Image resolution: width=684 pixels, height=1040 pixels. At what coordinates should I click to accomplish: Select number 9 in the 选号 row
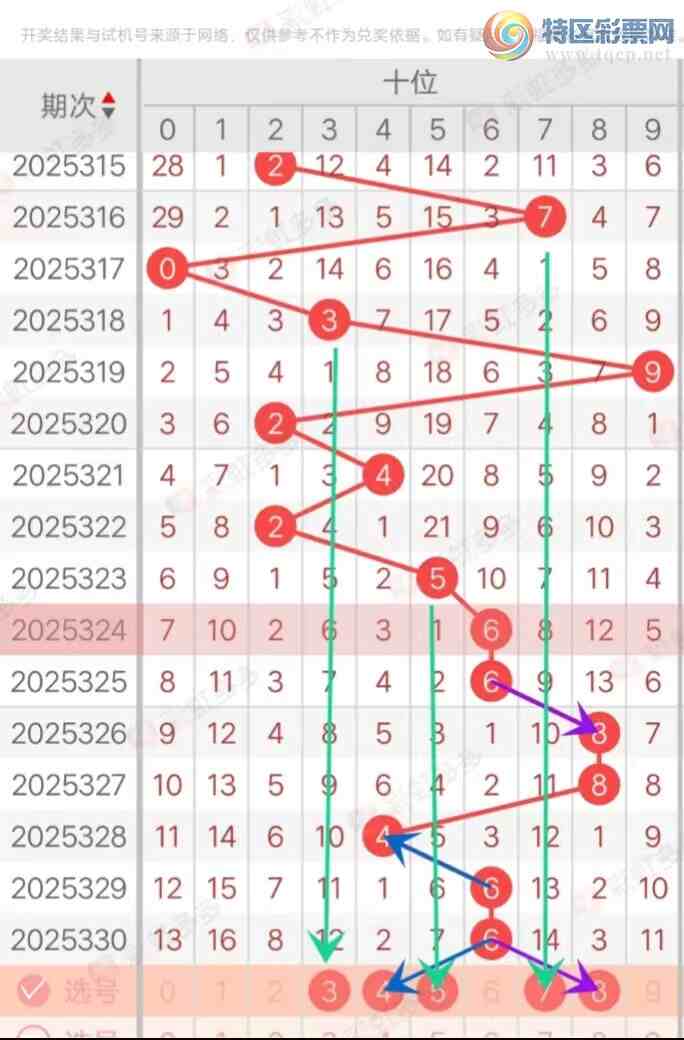click(x=653, y=992)
